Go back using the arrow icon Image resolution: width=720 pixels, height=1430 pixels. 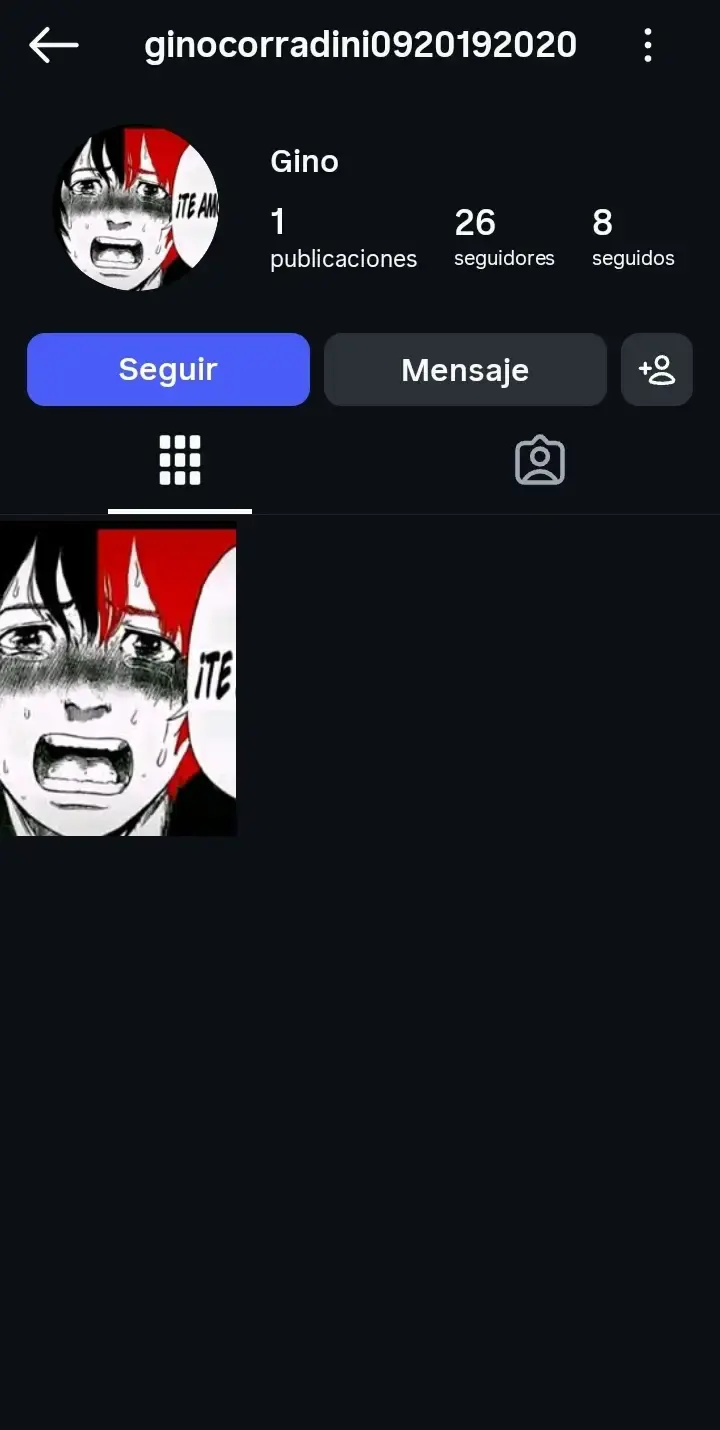53,45
